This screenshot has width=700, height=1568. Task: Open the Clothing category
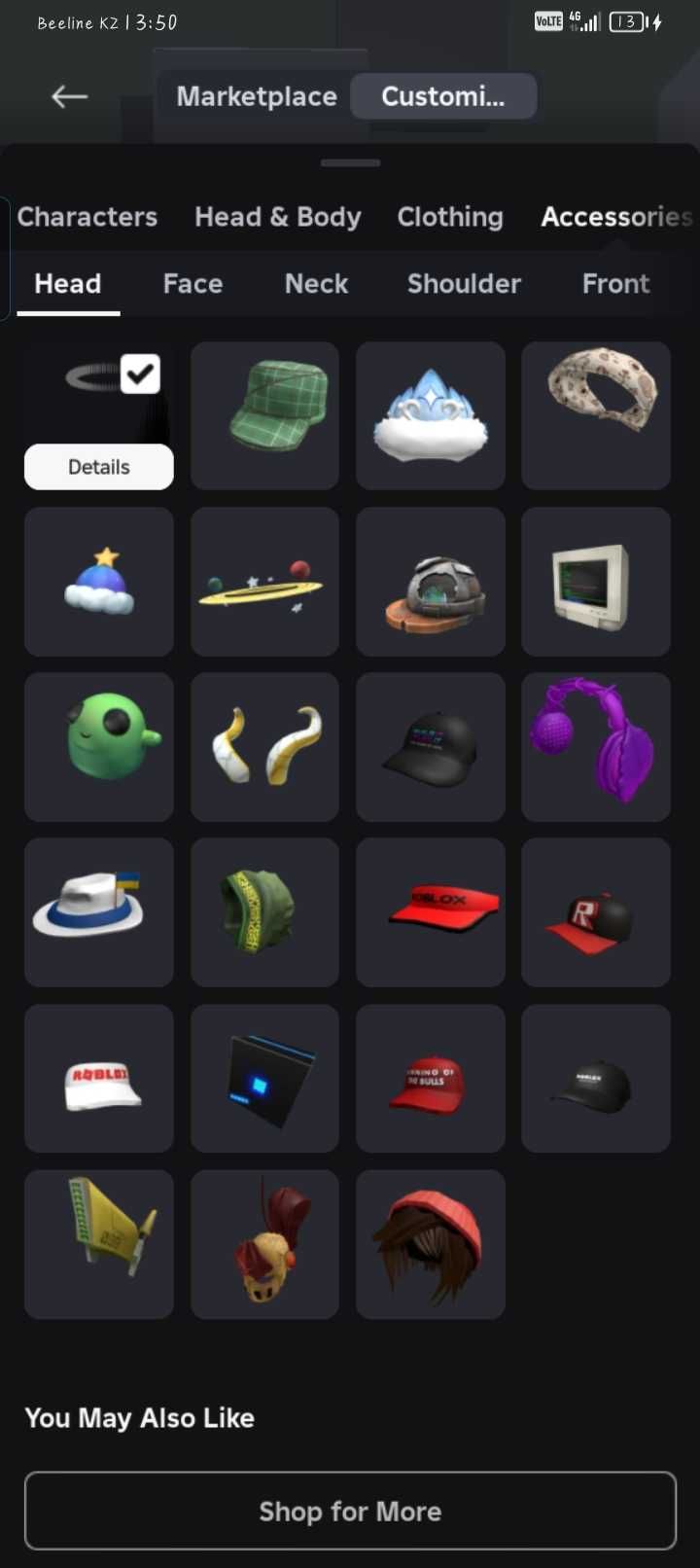click(450, 217)
